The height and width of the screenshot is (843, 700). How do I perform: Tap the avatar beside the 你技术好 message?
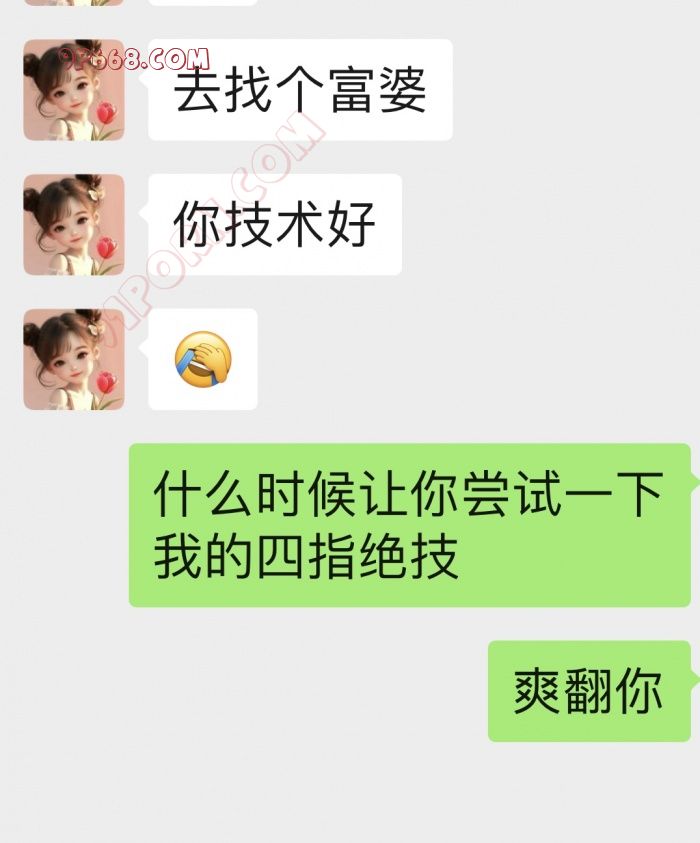(74, 224)
